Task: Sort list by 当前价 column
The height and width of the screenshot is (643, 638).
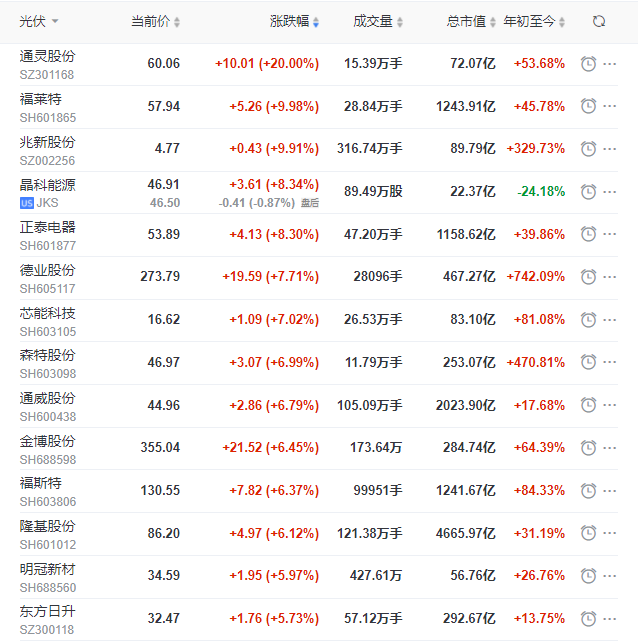Action: pyautogui.click(x=156, y=21)
